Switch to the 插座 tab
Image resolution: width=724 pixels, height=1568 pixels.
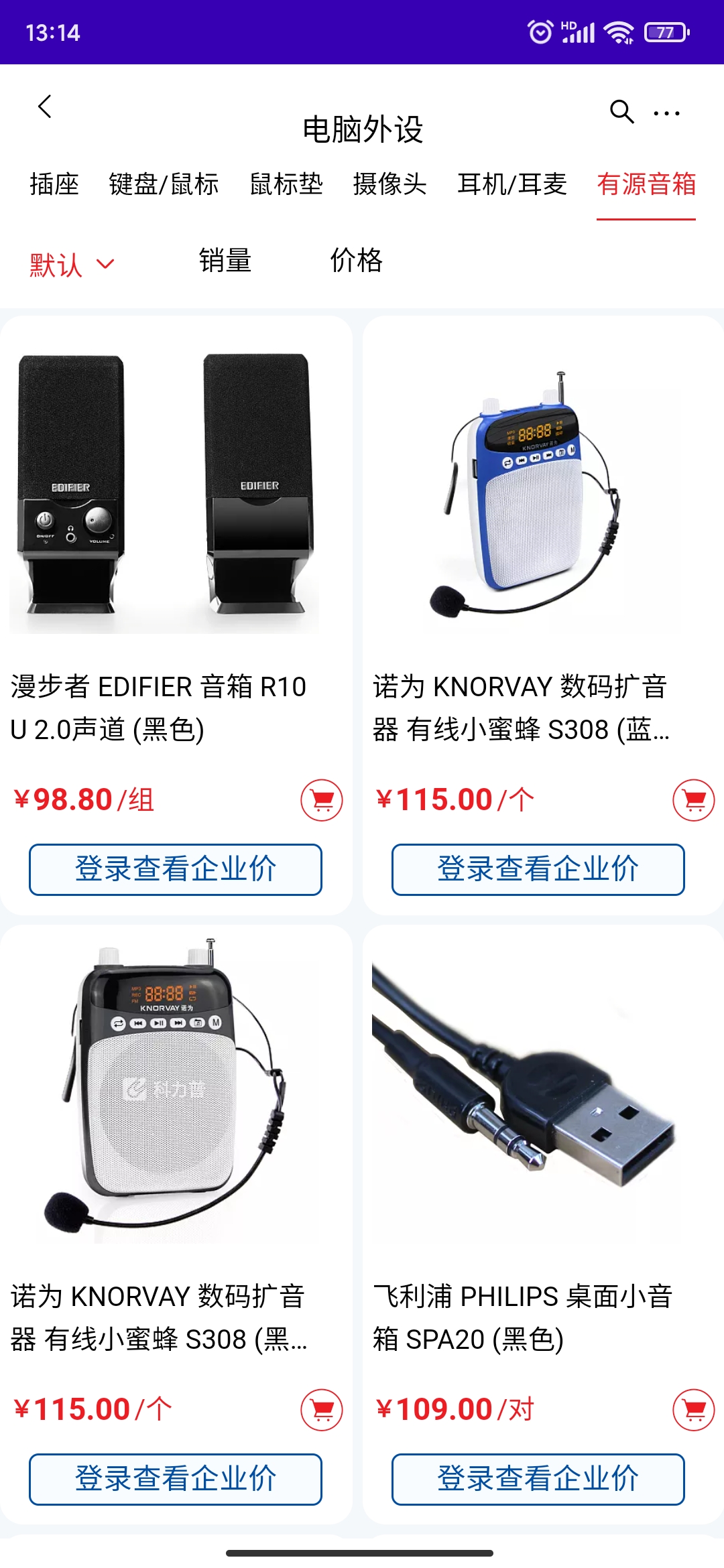tap(54, 184)
